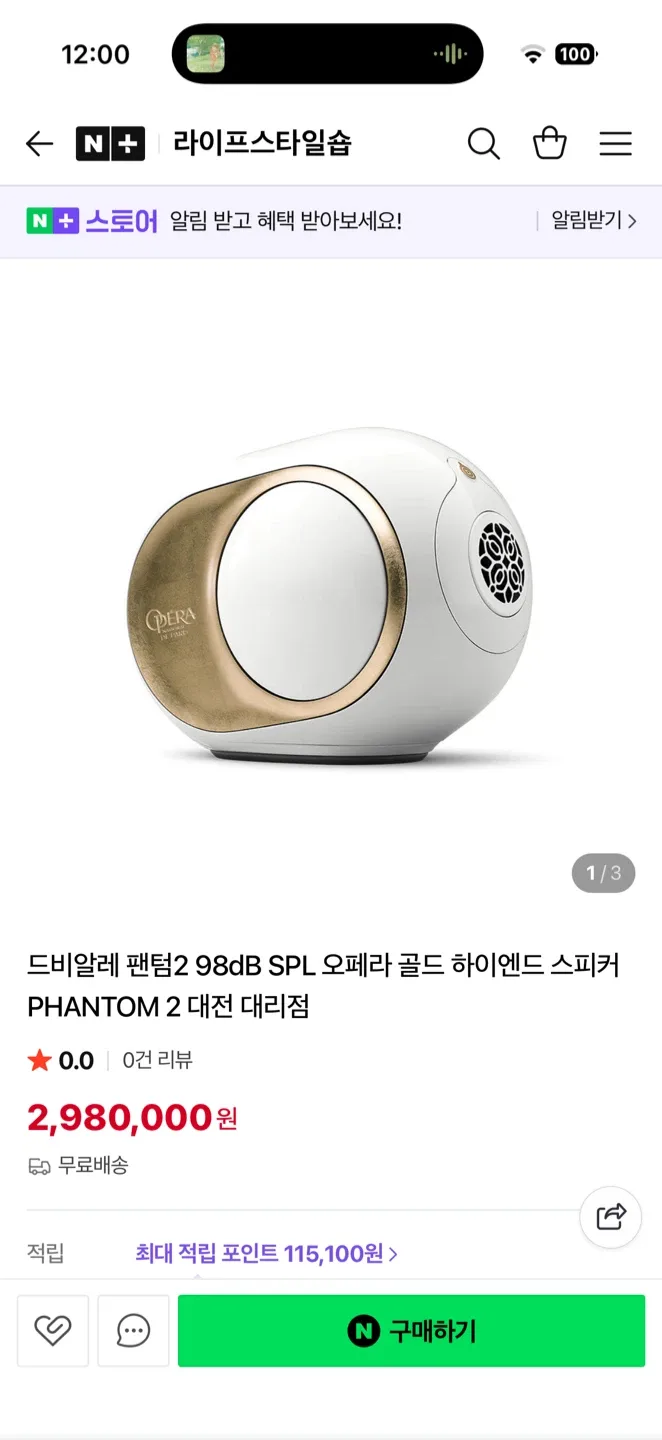Open the 0건 리뷰 reviews

pyautogui.click(x=157, y=1060)
